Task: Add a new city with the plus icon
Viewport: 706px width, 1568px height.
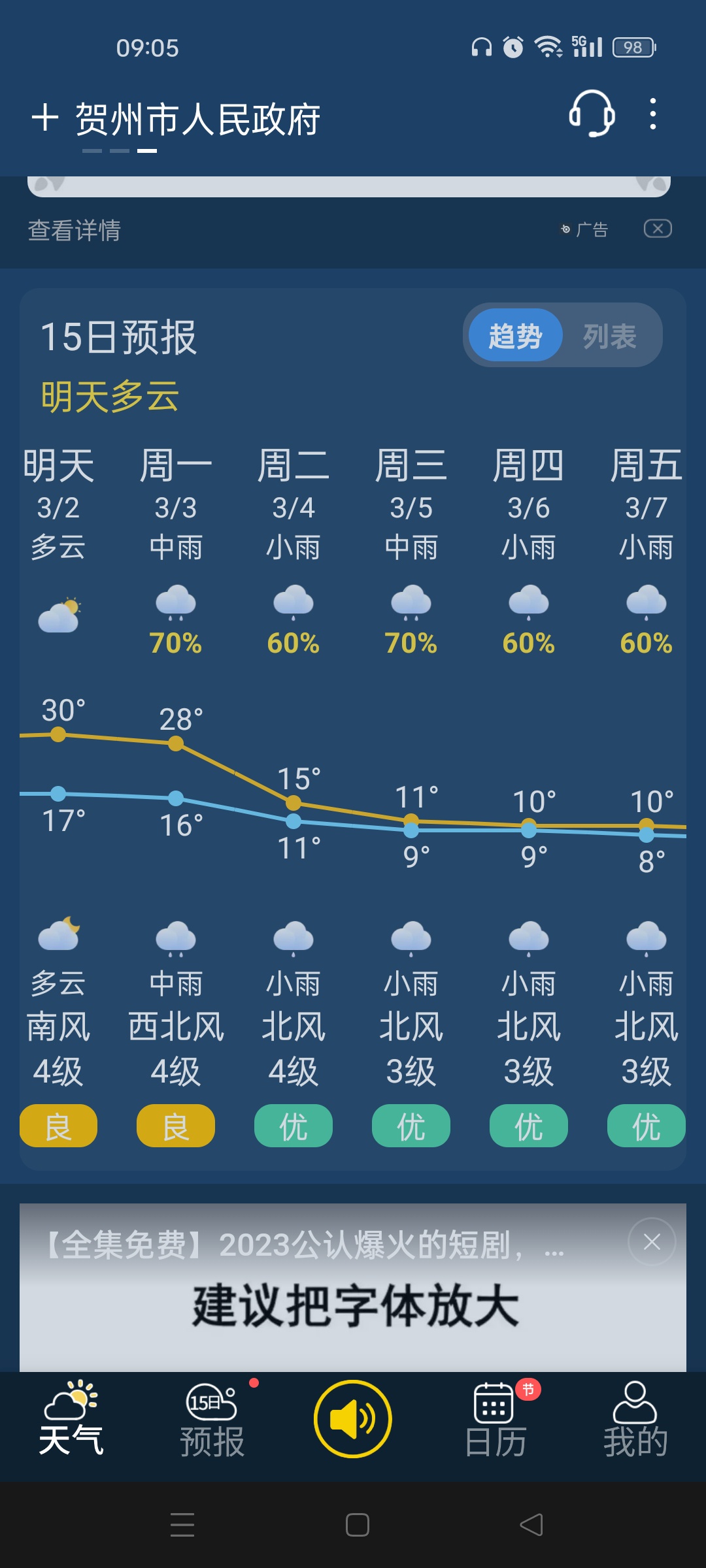Action: 45,118
